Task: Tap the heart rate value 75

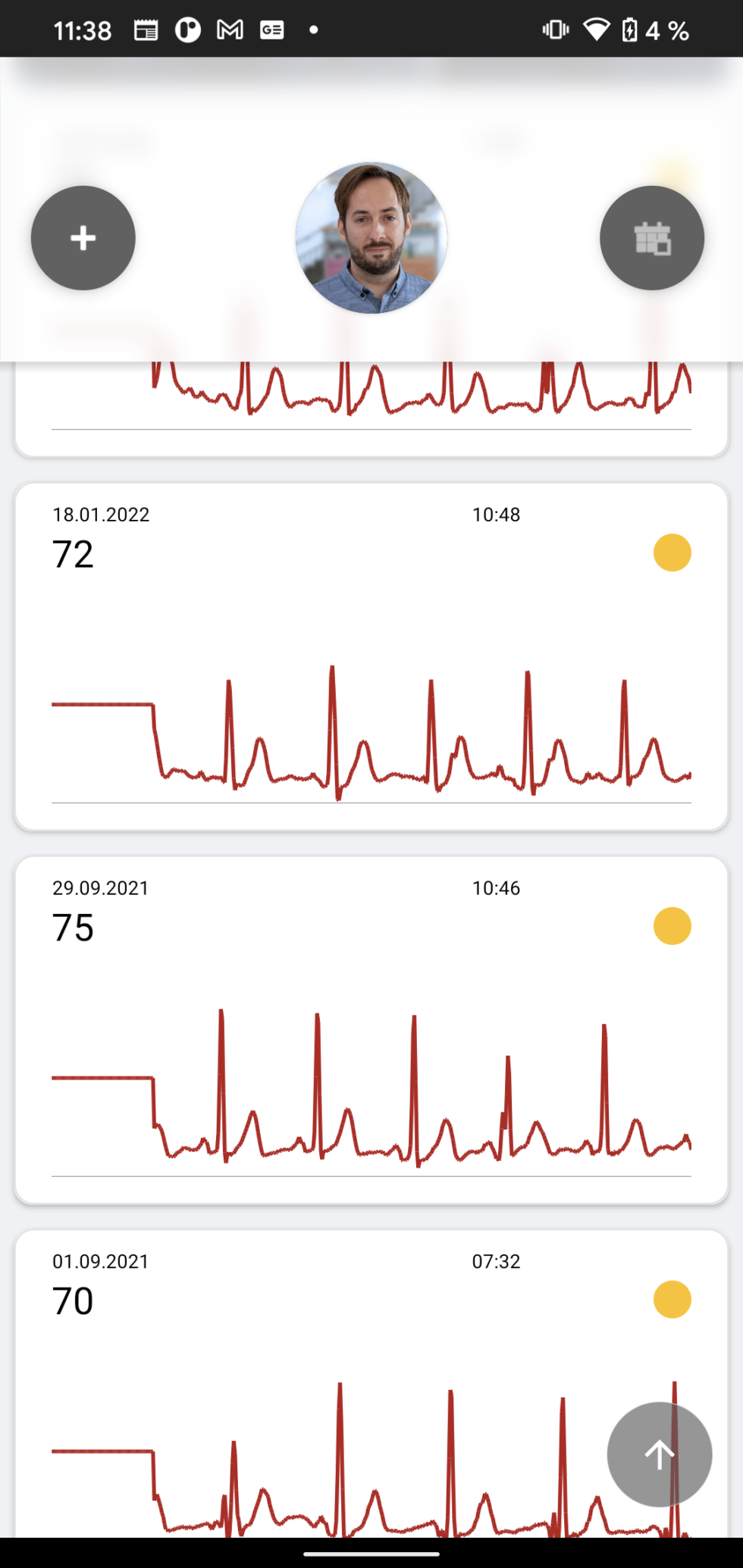Action: [x=73, y=927]
